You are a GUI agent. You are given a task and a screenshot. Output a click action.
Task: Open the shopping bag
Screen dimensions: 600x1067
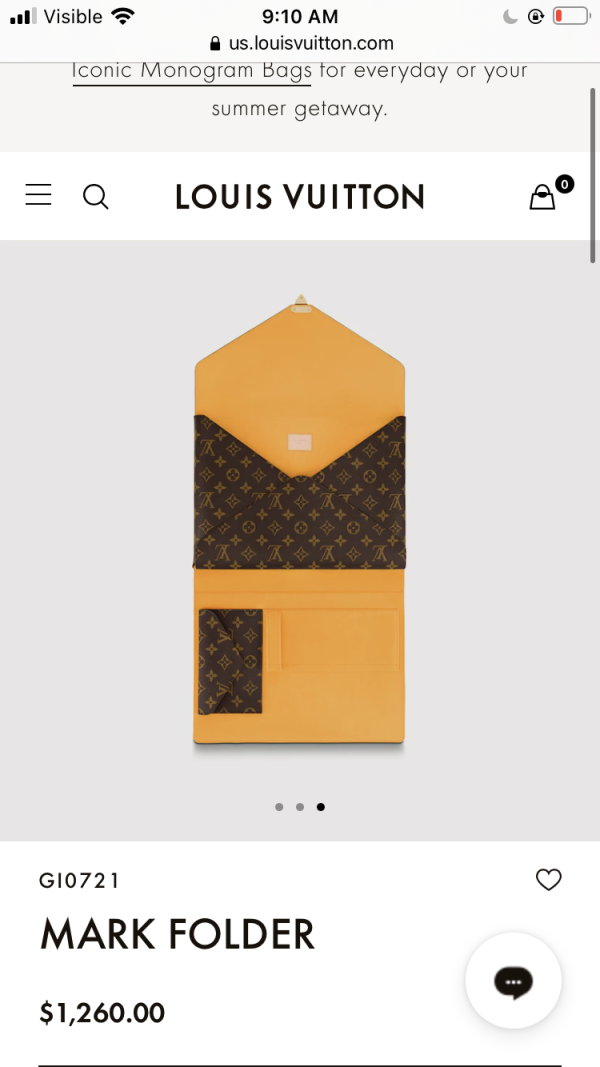pos(543,196)
